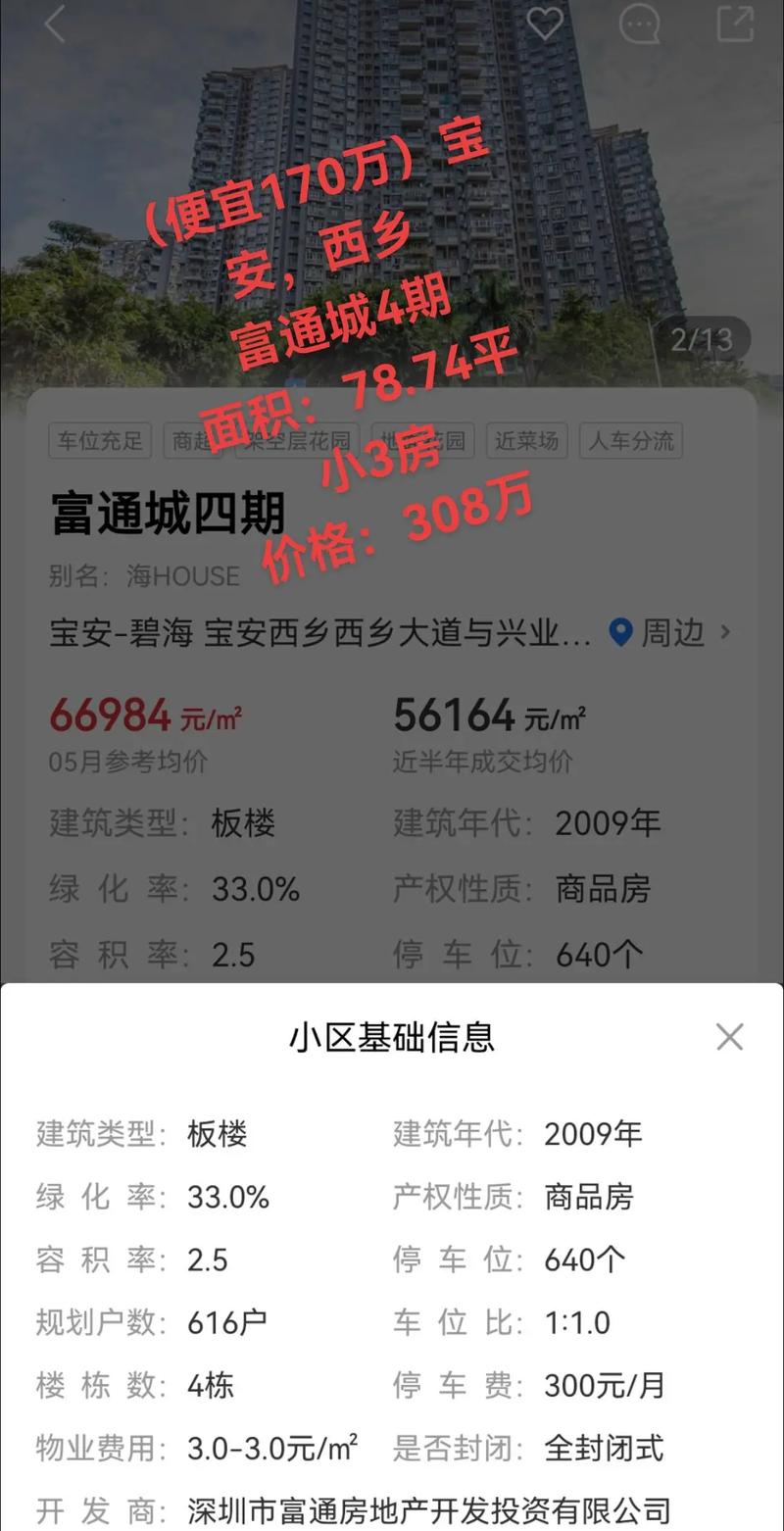Open the chat message icon

click(x=639, y=24)
